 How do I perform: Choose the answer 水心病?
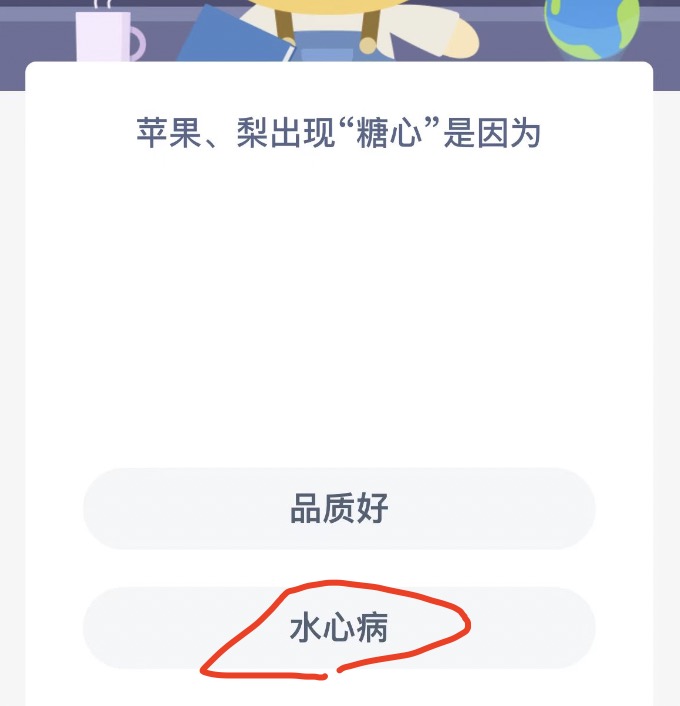click(339, 628)
